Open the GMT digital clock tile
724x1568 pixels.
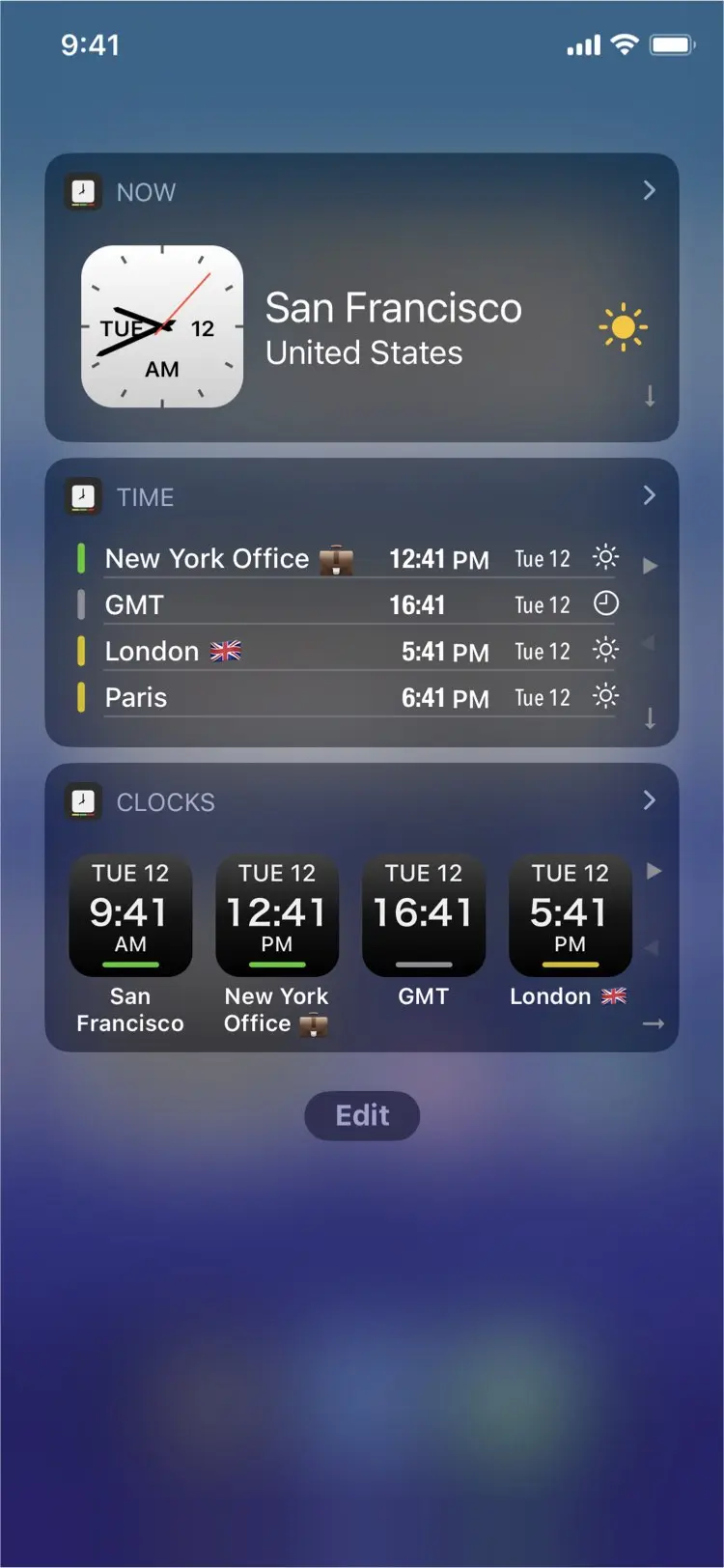[424, 914]
